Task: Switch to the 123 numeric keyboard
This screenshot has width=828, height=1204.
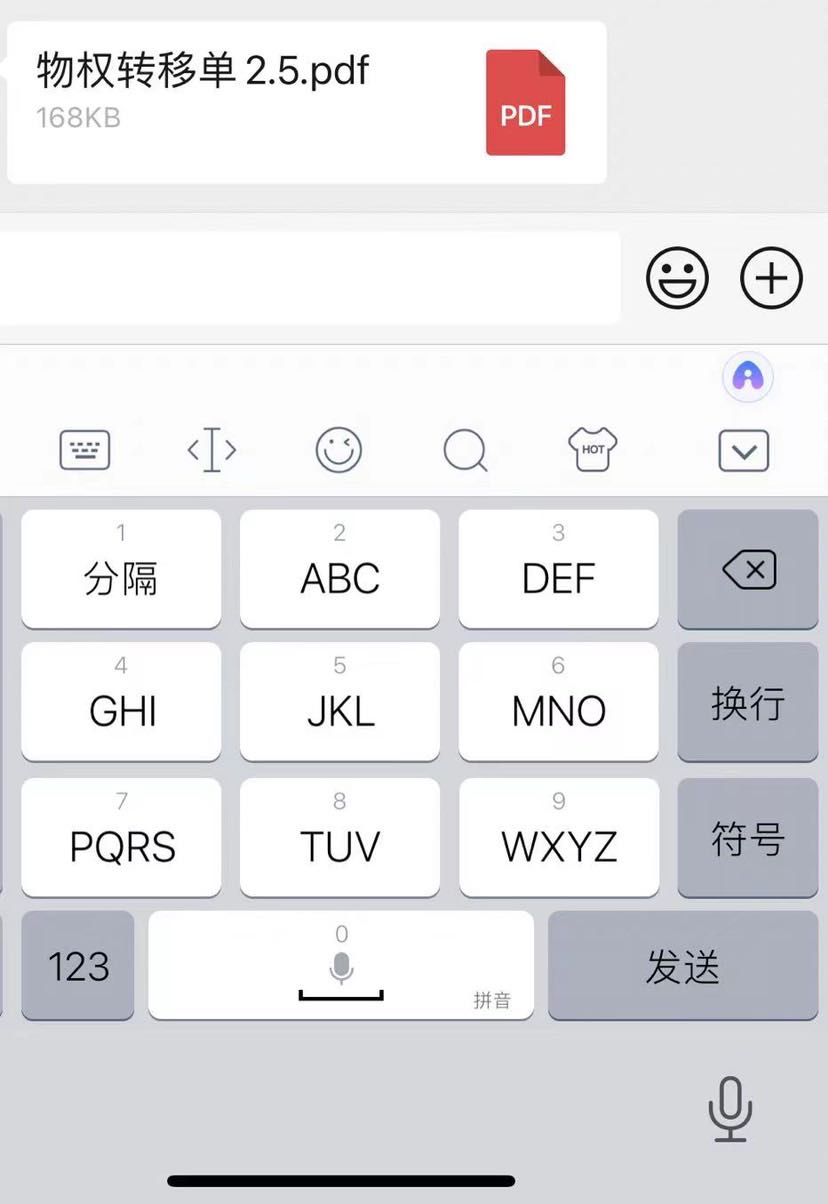Action: click(x=78, y=966)
